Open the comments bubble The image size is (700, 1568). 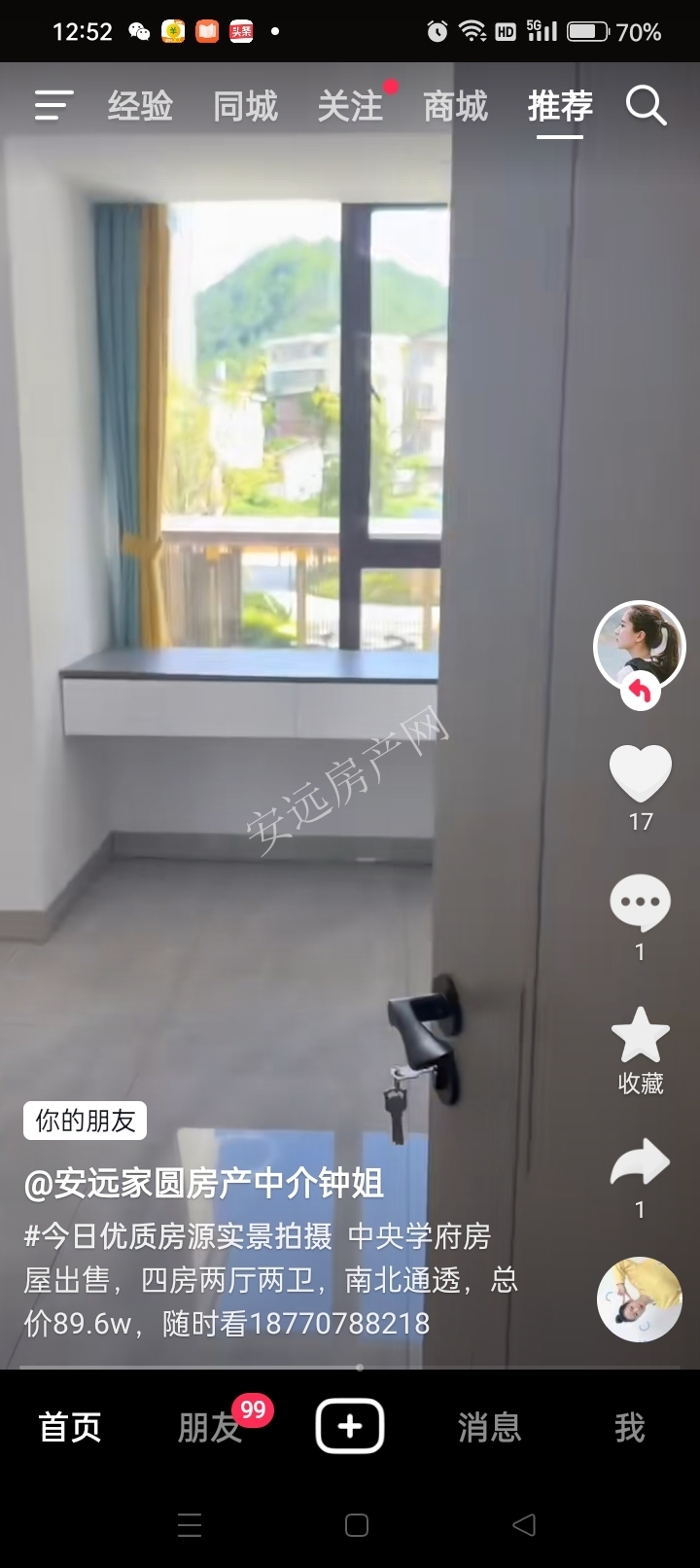[x=640, y=904]
